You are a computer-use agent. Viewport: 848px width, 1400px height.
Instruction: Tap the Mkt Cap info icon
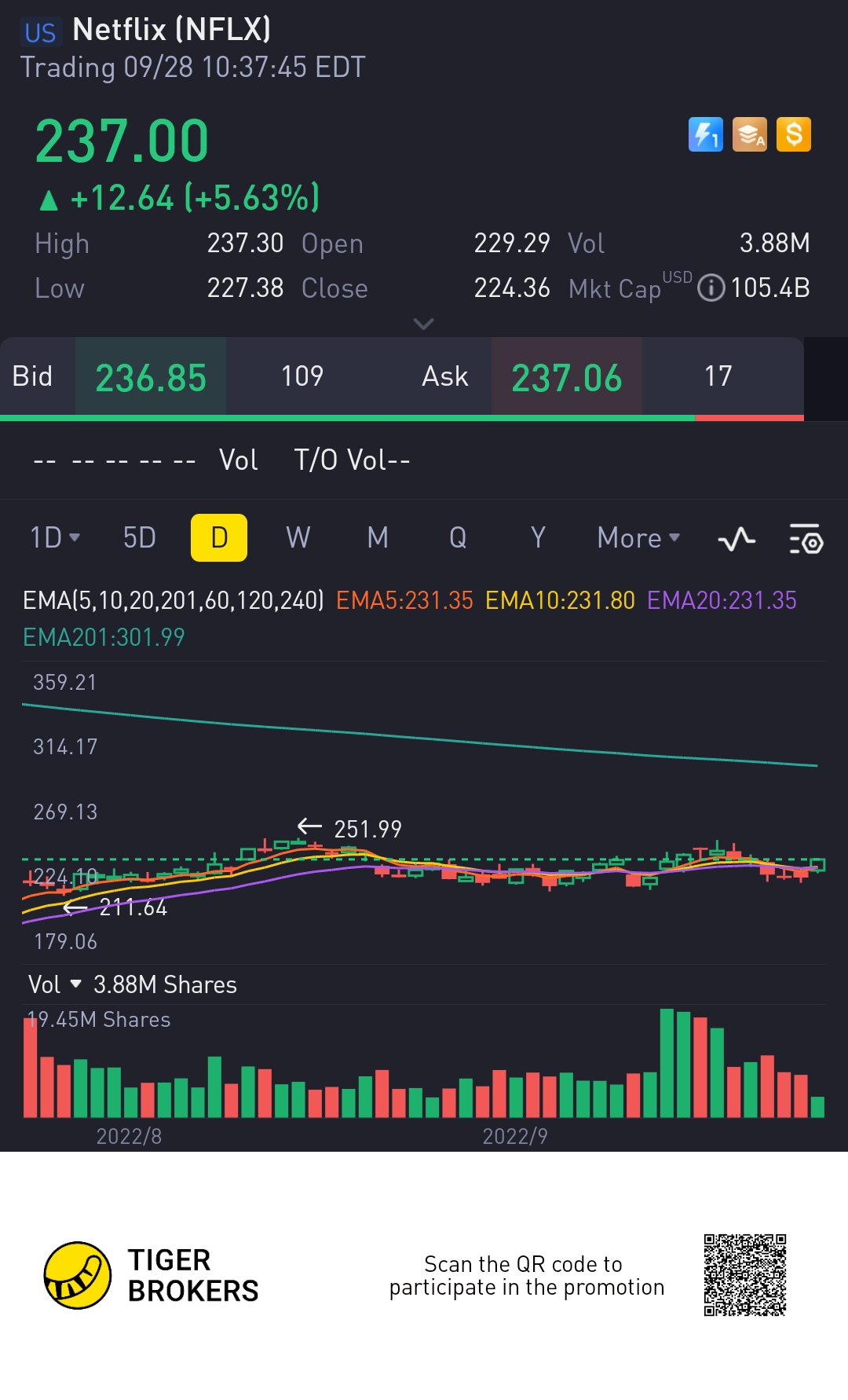[711, 288]
